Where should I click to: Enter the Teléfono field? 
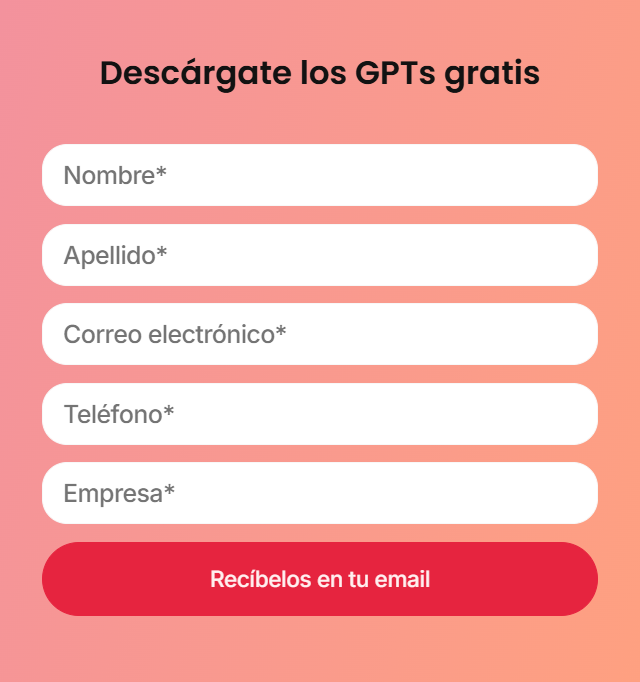[320, 414]
